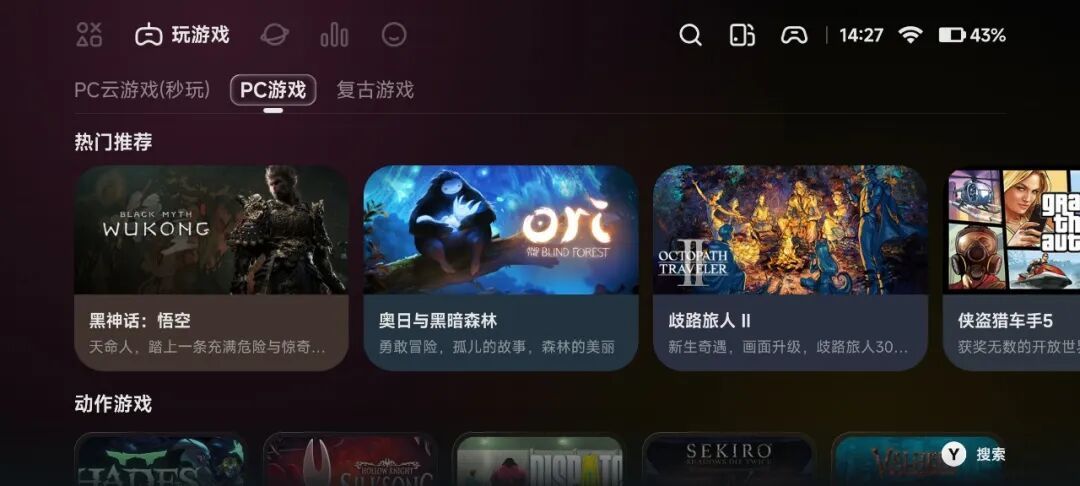
Task: Open the Sekiro game tile
Action: [729, 459]
